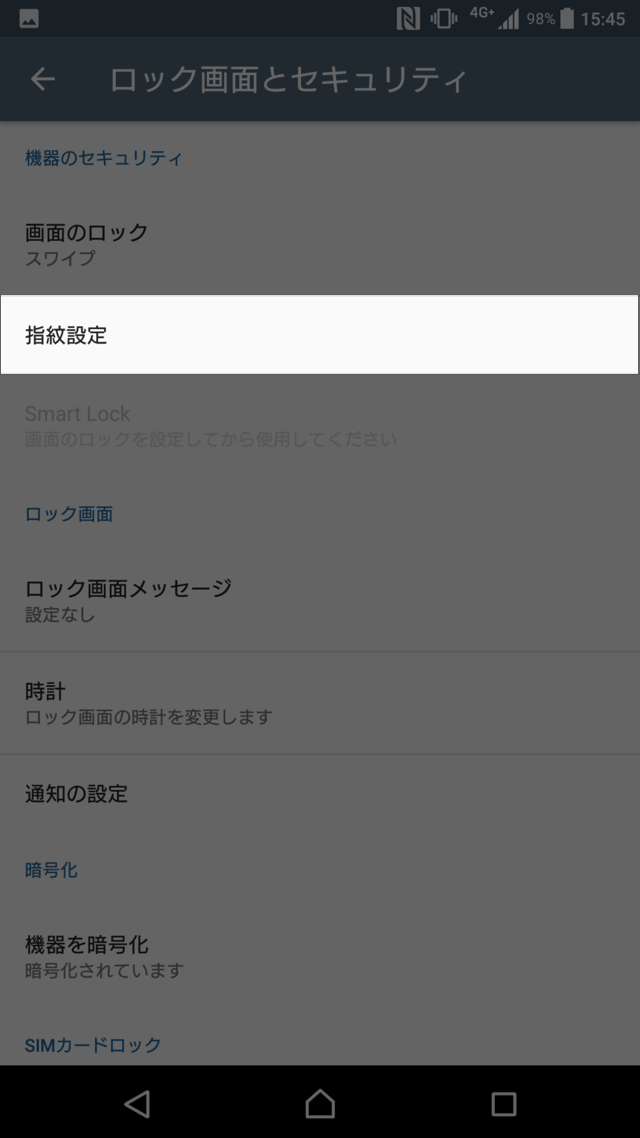This screenshot has height=1138, width=640.
Task: Open 時計 lock screen clock setting
Action: click(x=320, y=703)
